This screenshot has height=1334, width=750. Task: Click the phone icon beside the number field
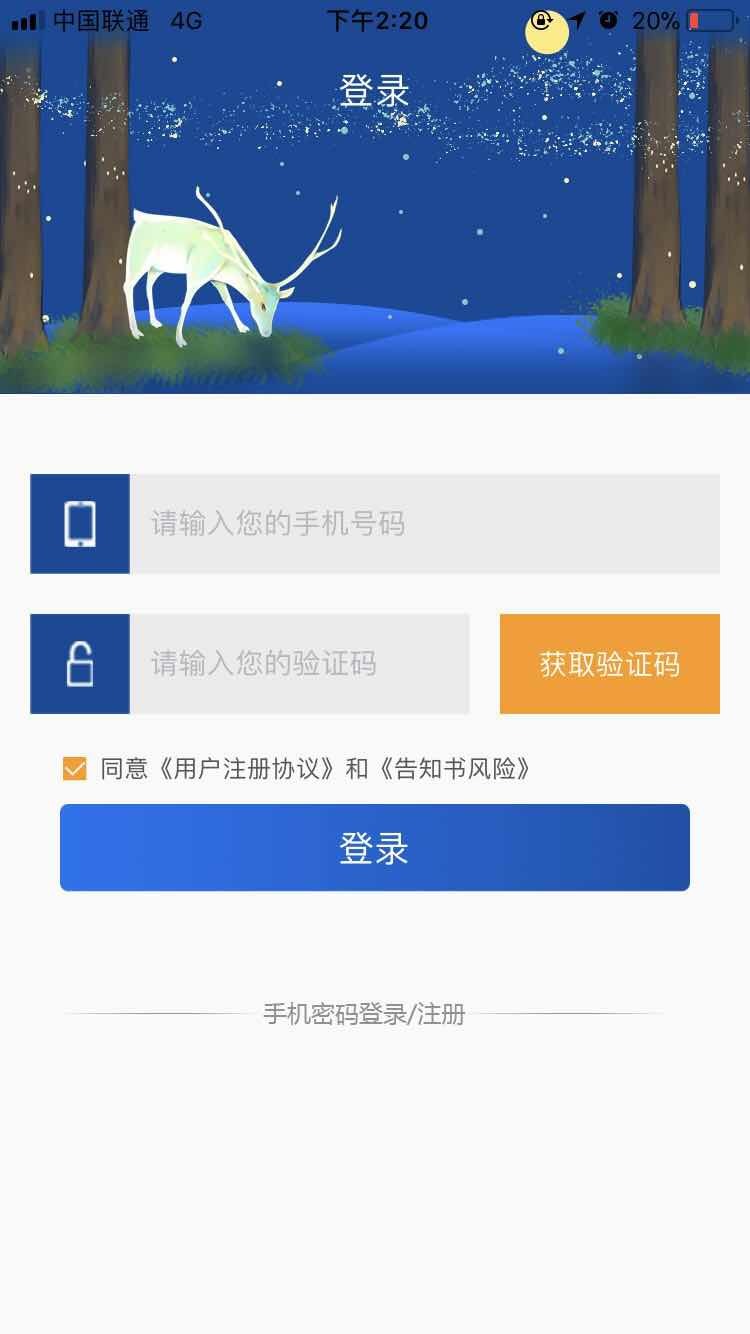point(80,523)
